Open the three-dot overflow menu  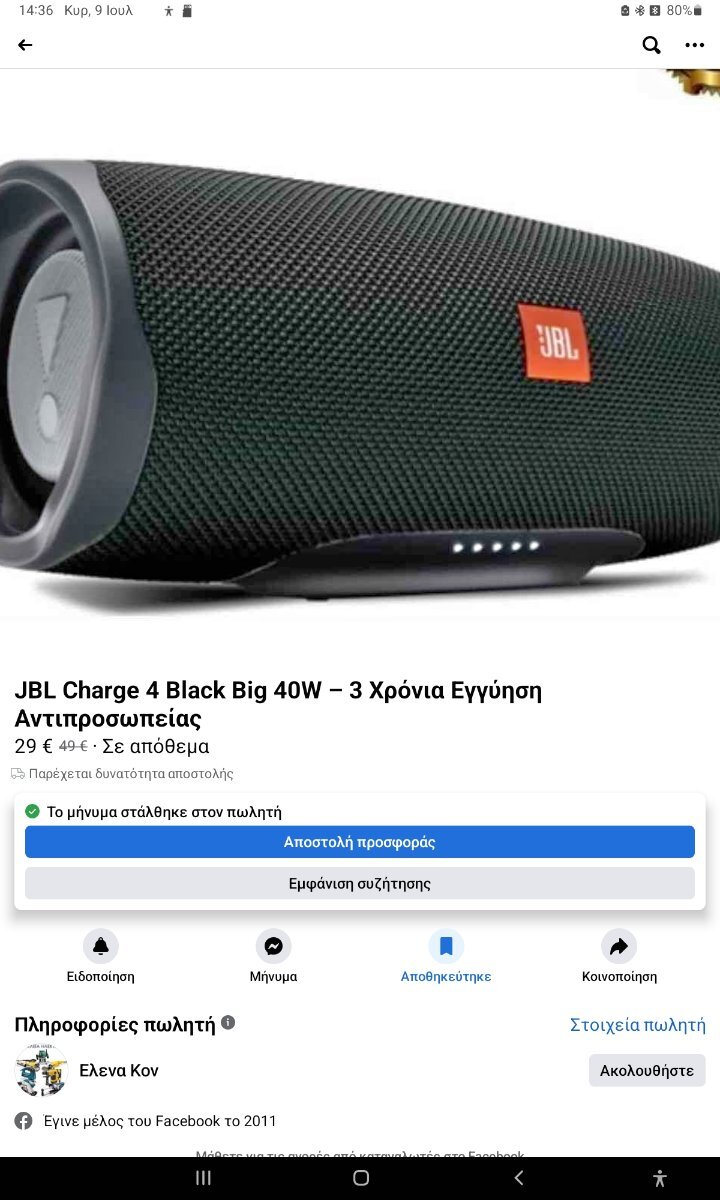tap(695, 45)
